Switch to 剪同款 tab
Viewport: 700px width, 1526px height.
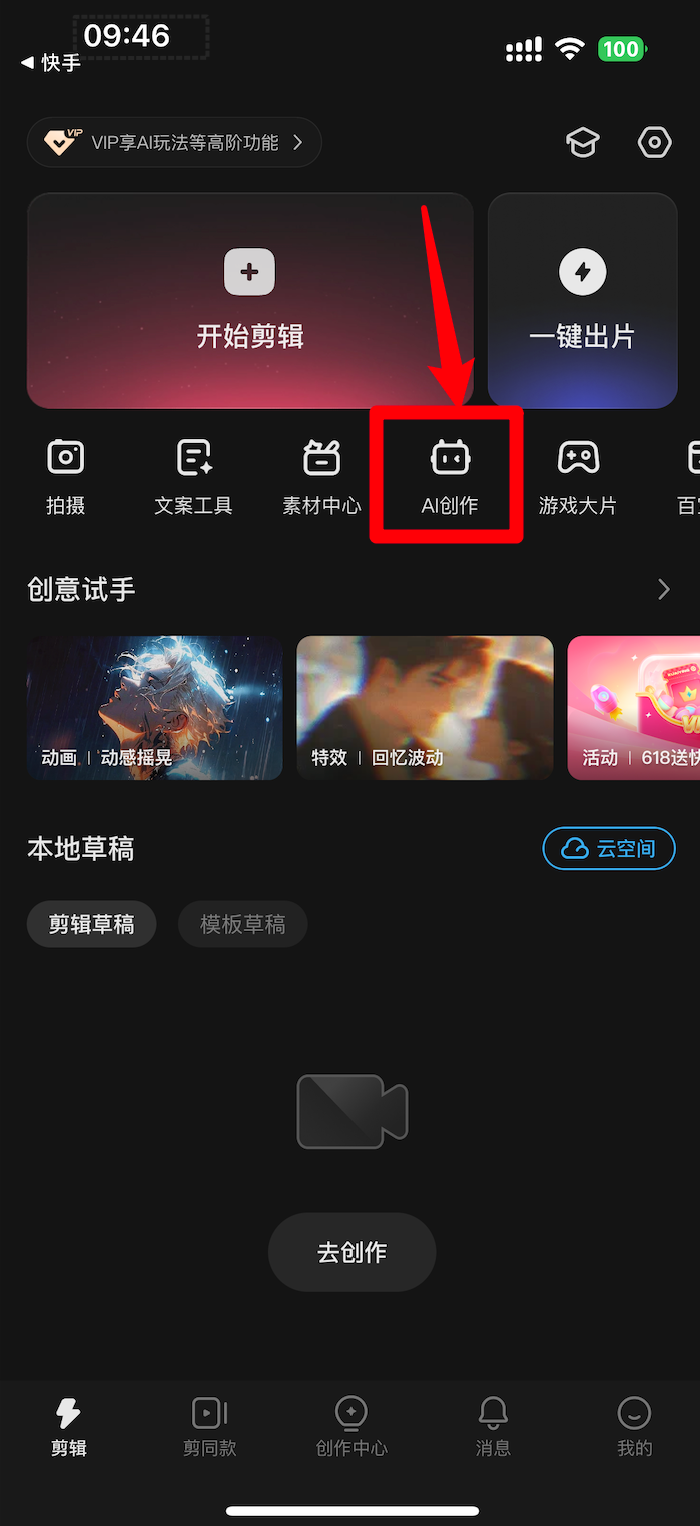click(210, 1426)
